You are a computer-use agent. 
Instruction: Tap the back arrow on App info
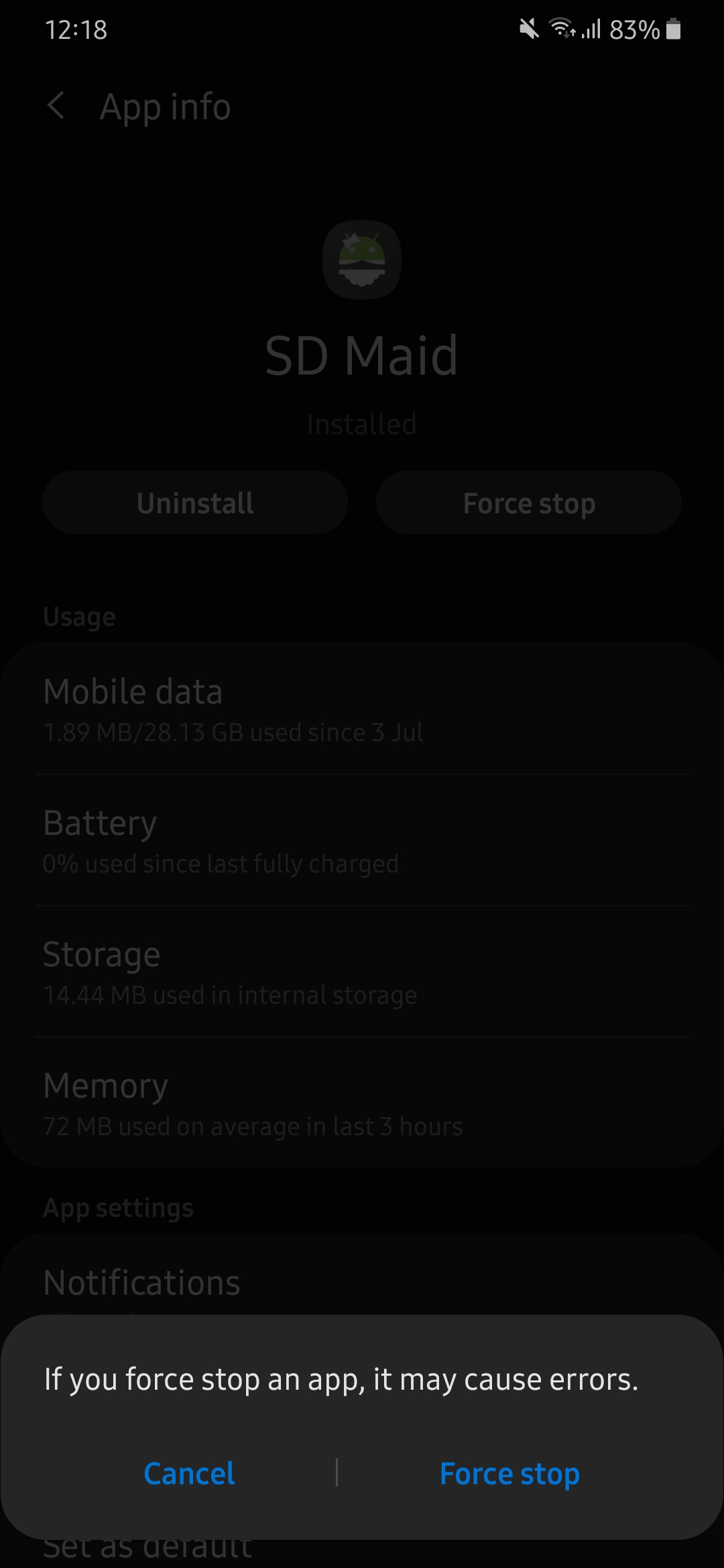point(57,106)
